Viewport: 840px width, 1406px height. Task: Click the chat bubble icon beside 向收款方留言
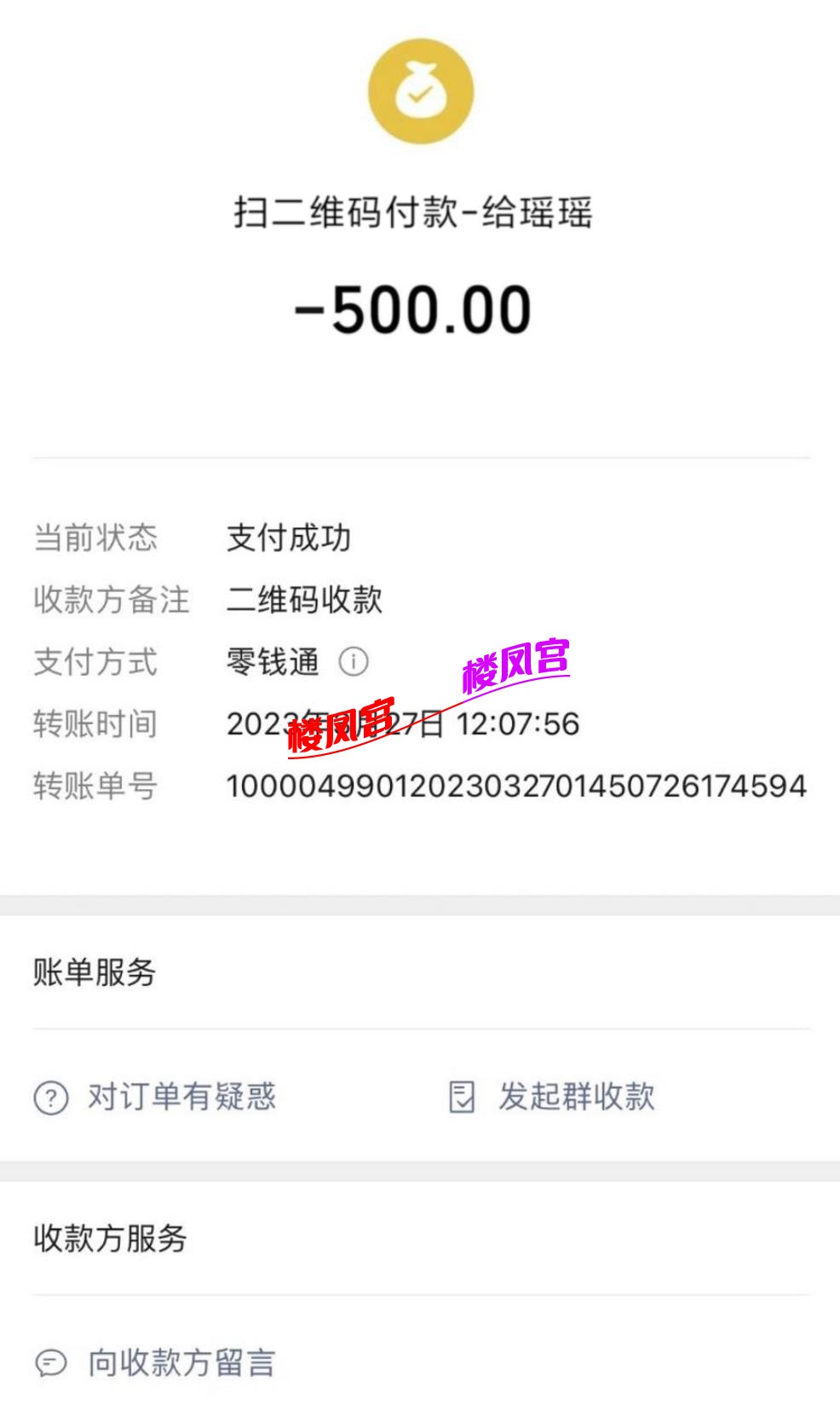53,1363
